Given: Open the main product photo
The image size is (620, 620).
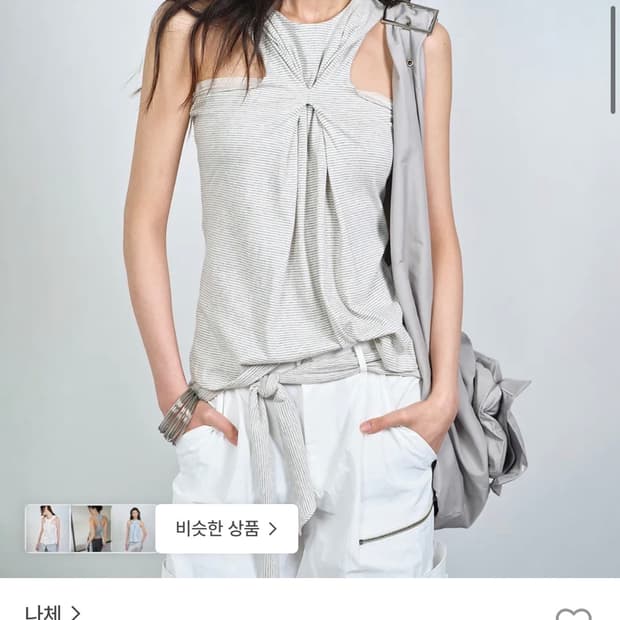Looking at the screenshot, I should (310, 289).
